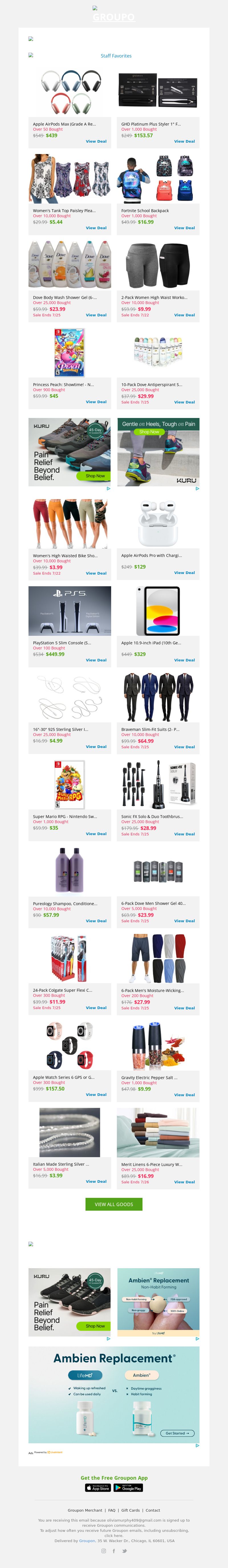View deal for PlayStation 5 Slim Console

[96, 660]
